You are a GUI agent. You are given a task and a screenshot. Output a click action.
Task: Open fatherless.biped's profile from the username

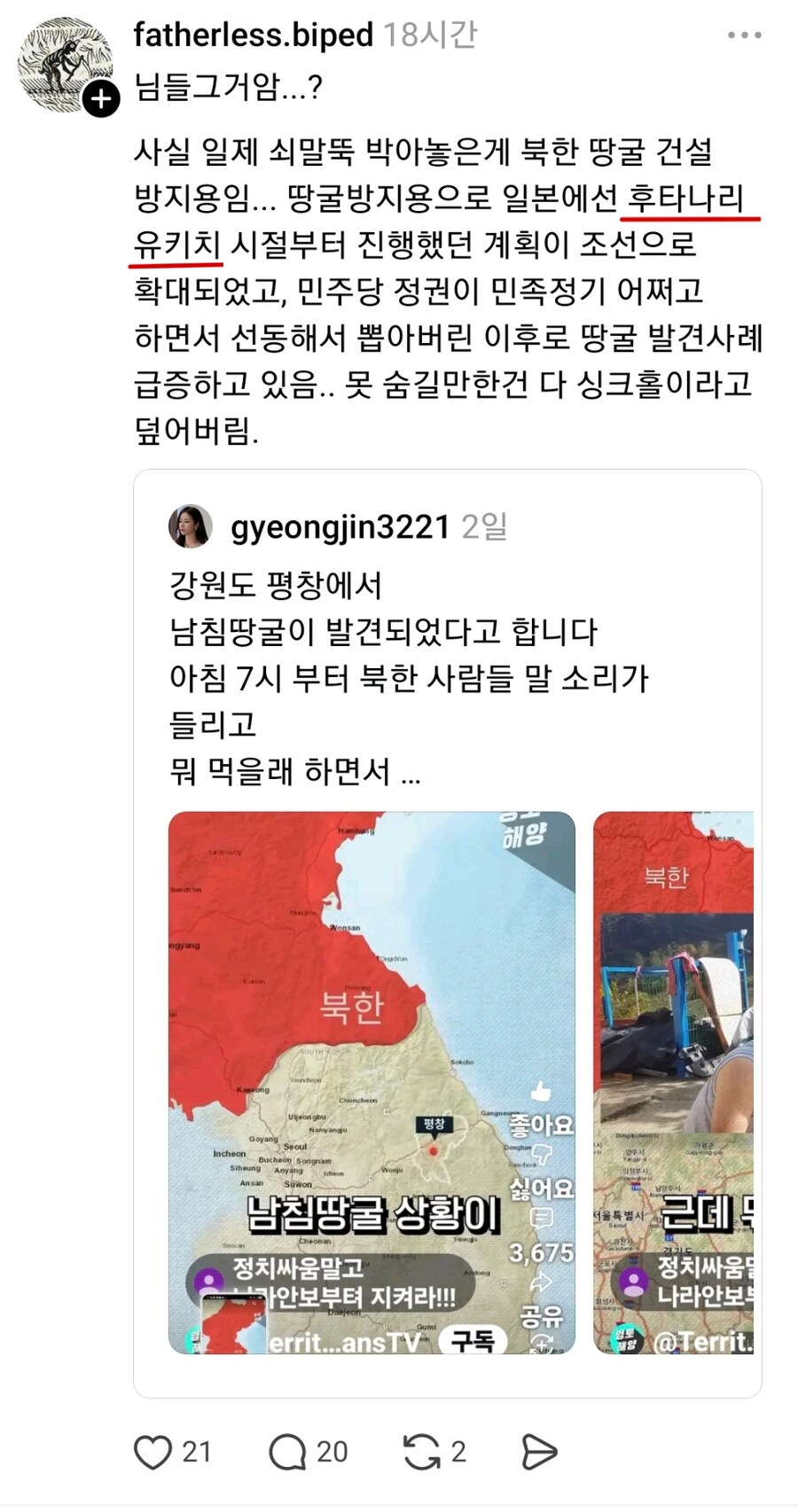click(x=253, y=35)
